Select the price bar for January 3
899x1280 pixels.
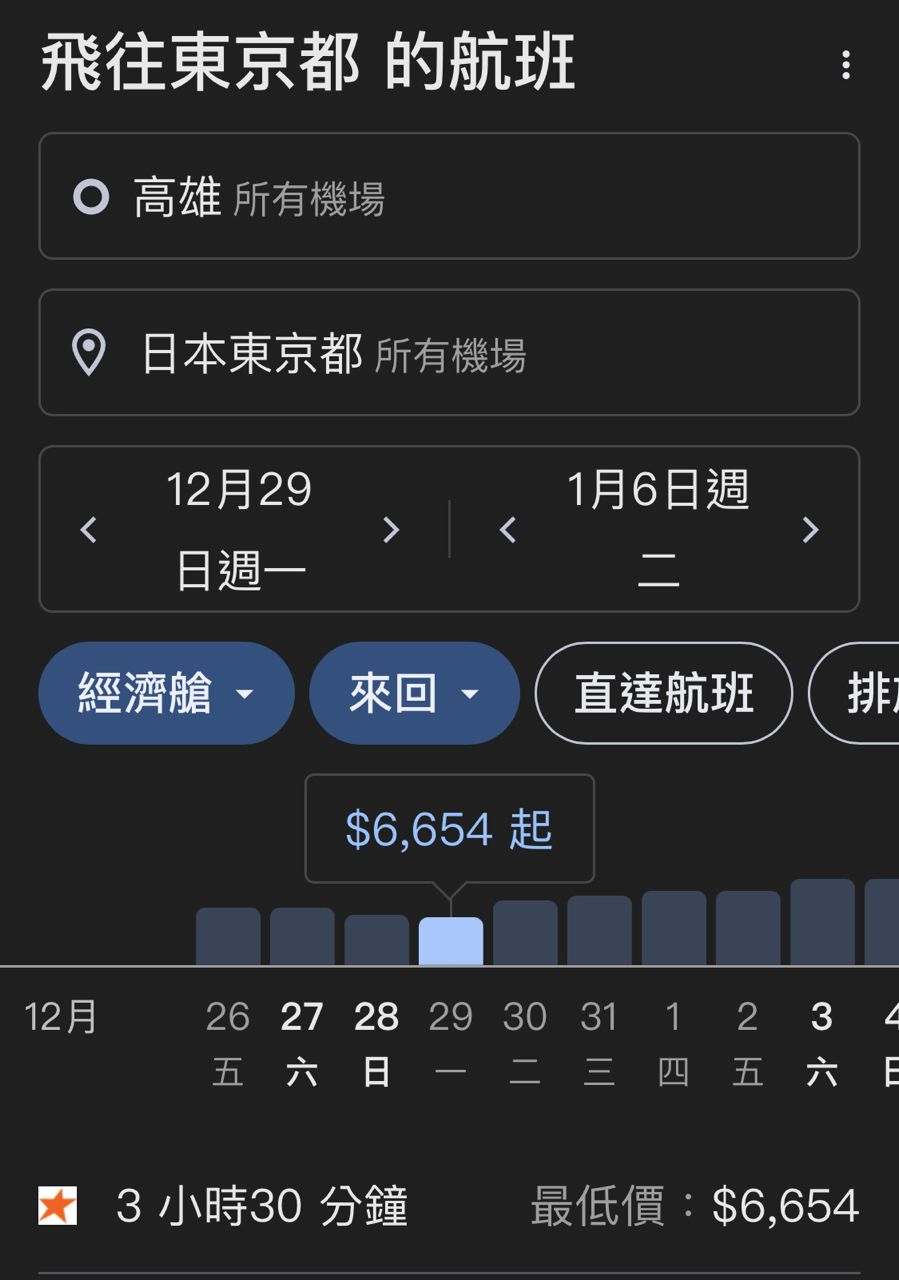coord(821,923)
